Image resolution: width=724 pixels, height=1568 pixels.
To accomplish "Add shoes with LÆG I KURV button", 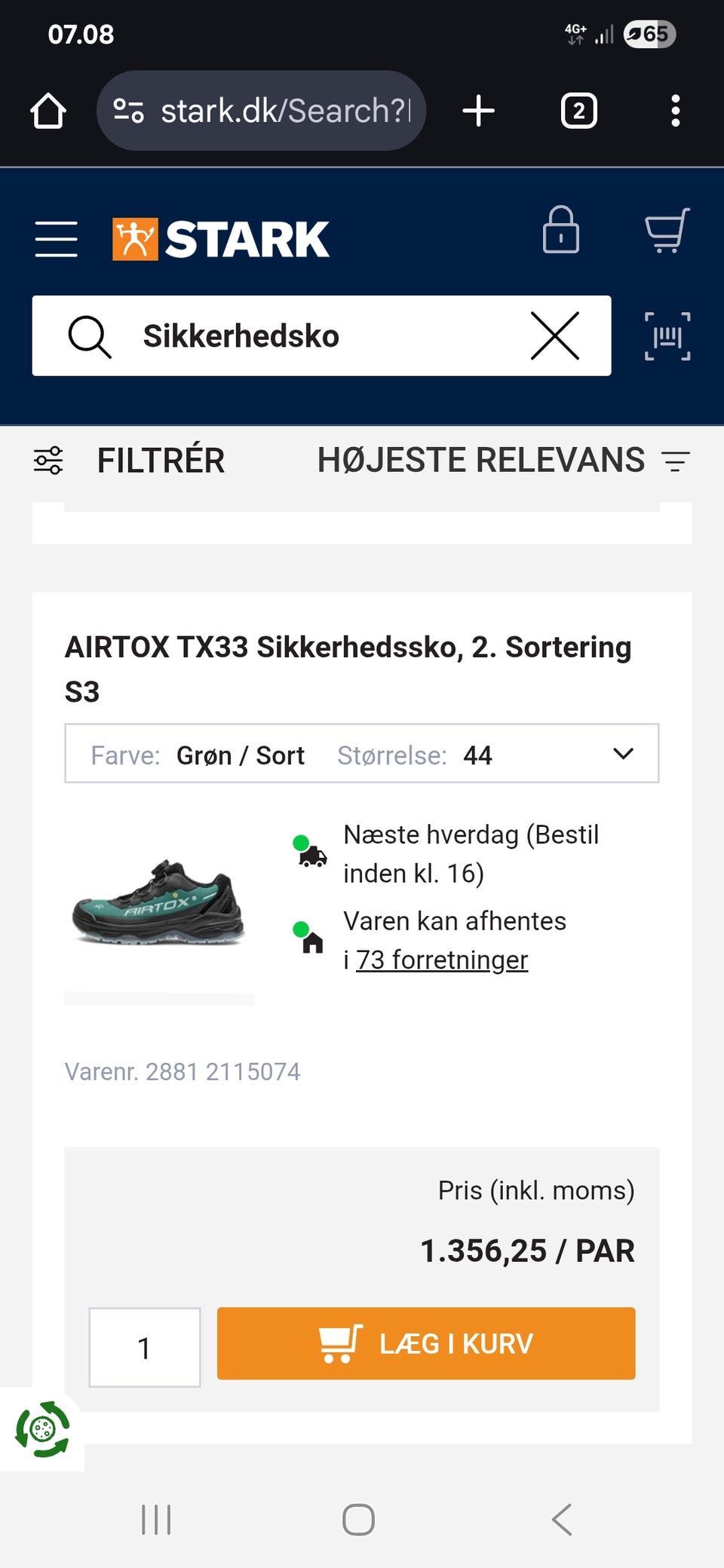I will click(x=426, y=1343).
